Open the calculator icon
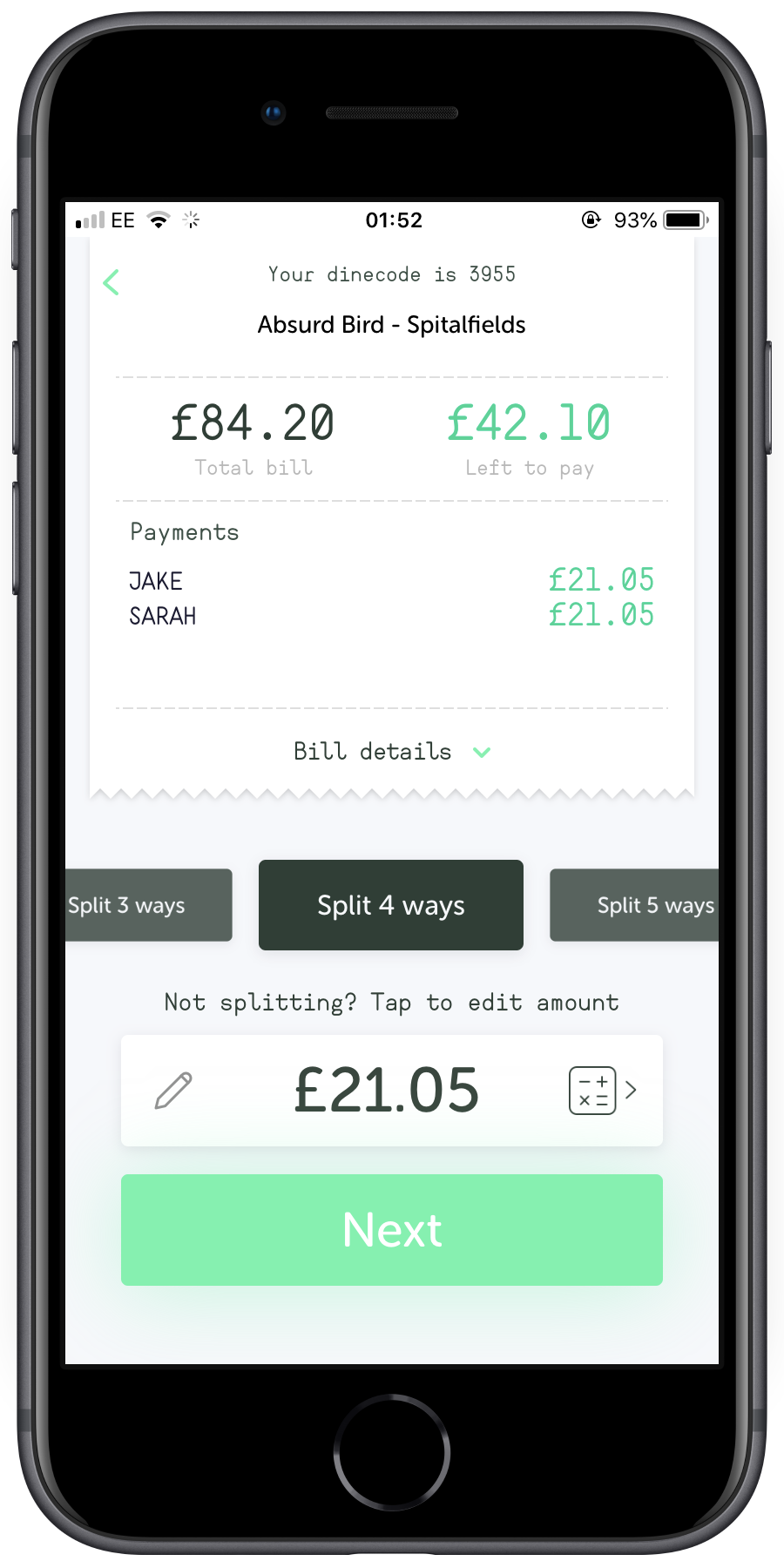The image size is (784, 1568). click(x=593, y=1090)
